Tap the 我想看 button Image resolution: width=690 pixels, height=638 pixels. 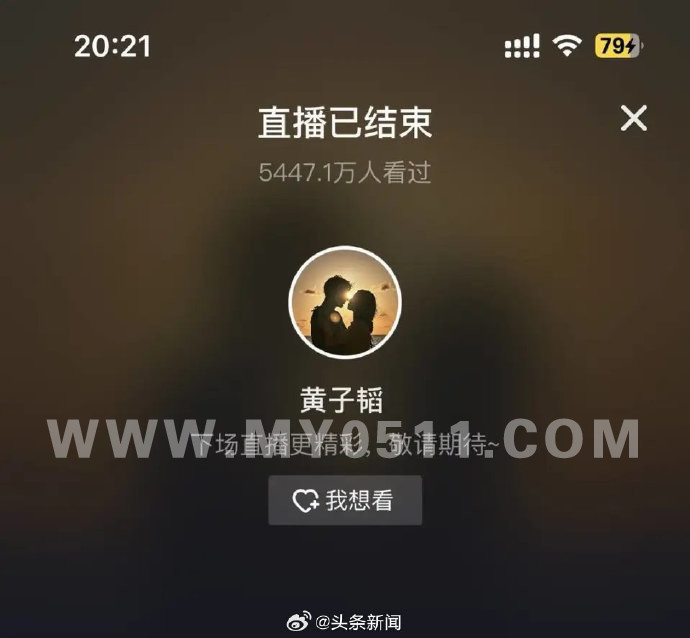coord(345,501)
